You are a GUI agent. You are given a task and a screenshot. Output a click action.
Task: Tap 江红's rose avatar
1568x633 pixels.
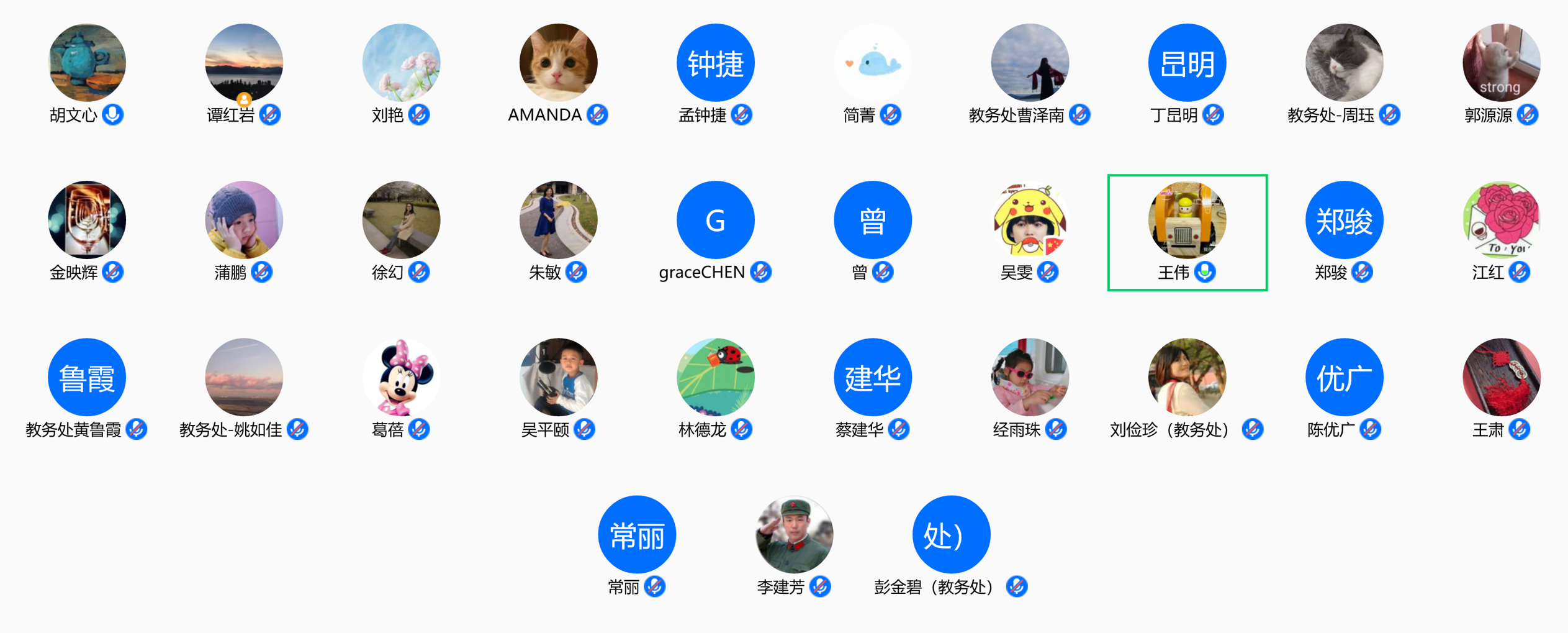pos(1501,220)
